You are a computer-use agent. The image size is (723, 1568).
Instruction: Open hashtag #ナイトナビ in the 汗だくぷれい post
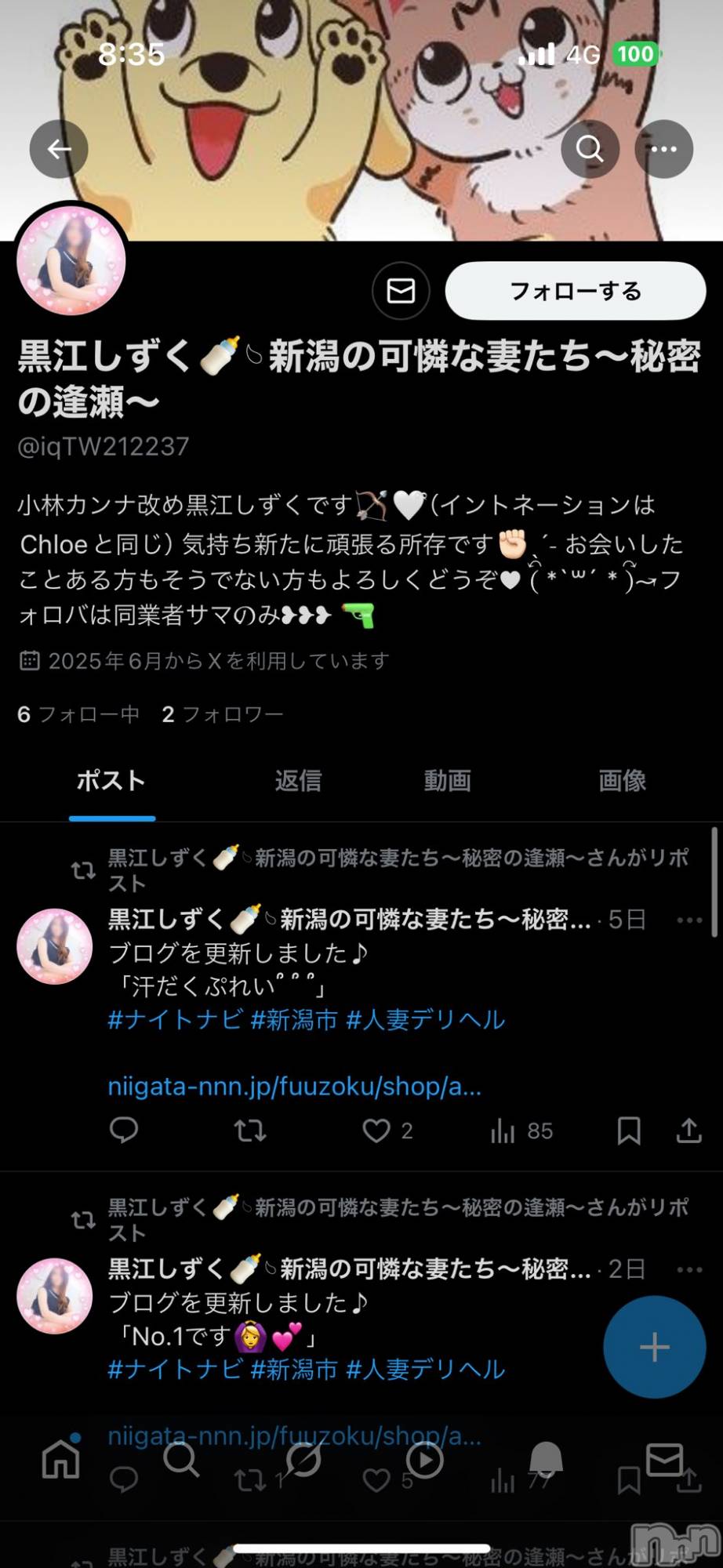click(x=174, y=1020)
